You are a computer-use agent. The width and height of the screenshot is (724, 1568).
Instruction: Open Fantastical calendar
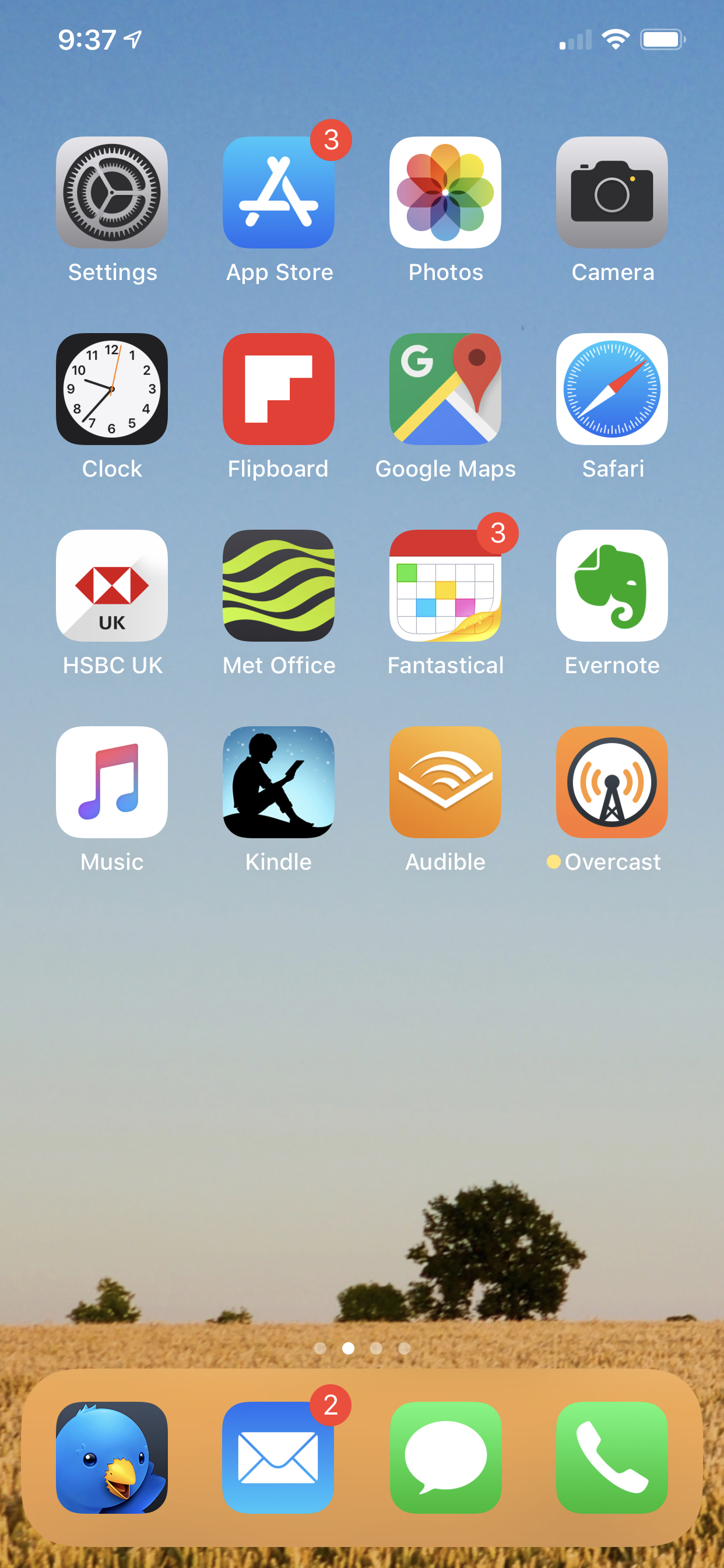[445, 586]
